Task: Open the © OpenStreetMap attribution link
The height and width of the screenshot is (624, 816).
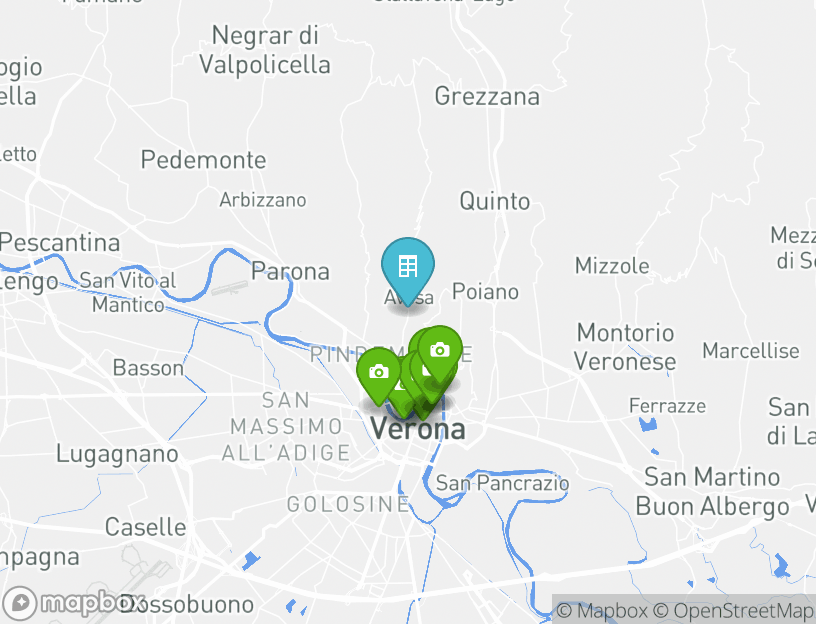Action: click(733, 611)
